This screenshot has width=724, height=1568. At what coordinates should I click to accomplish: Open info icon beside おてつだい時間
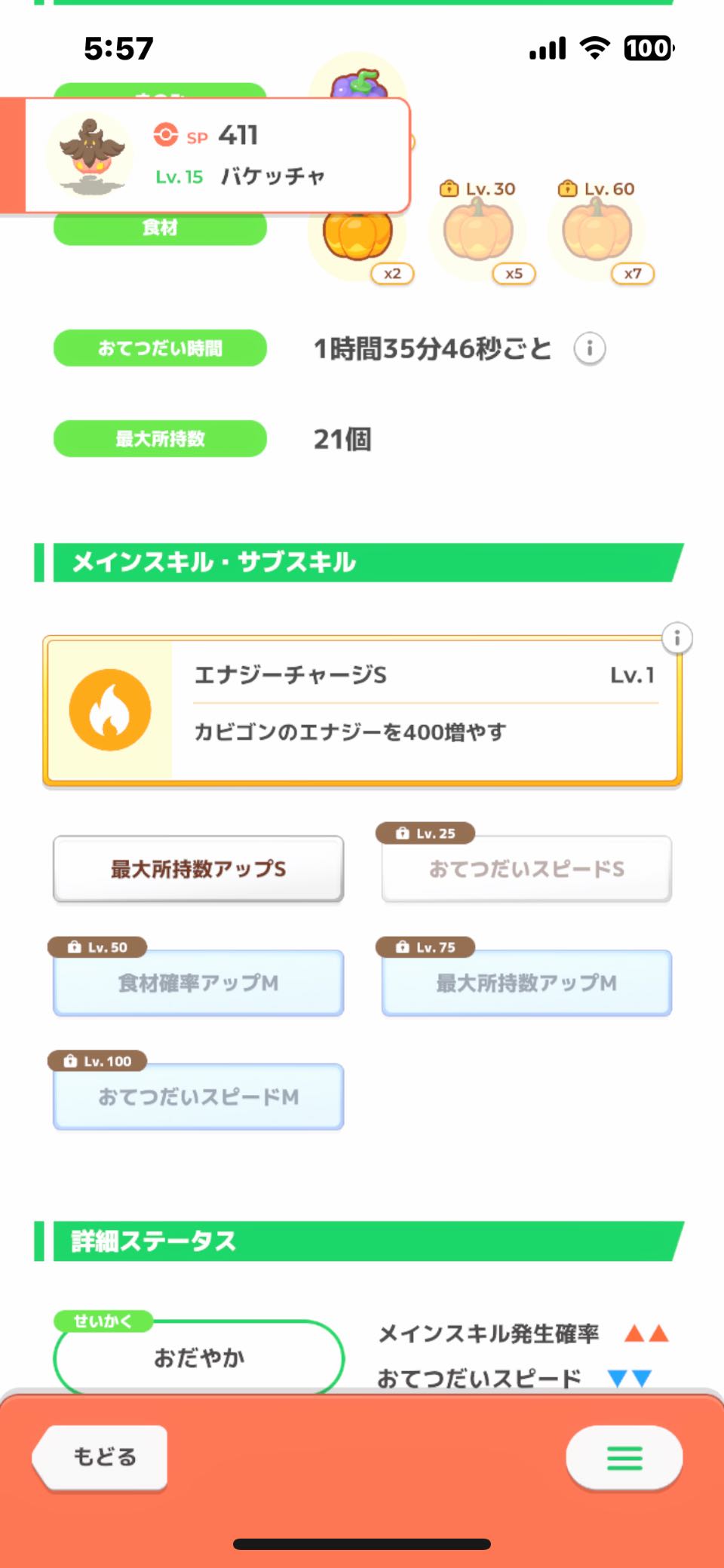click(590, 348)
